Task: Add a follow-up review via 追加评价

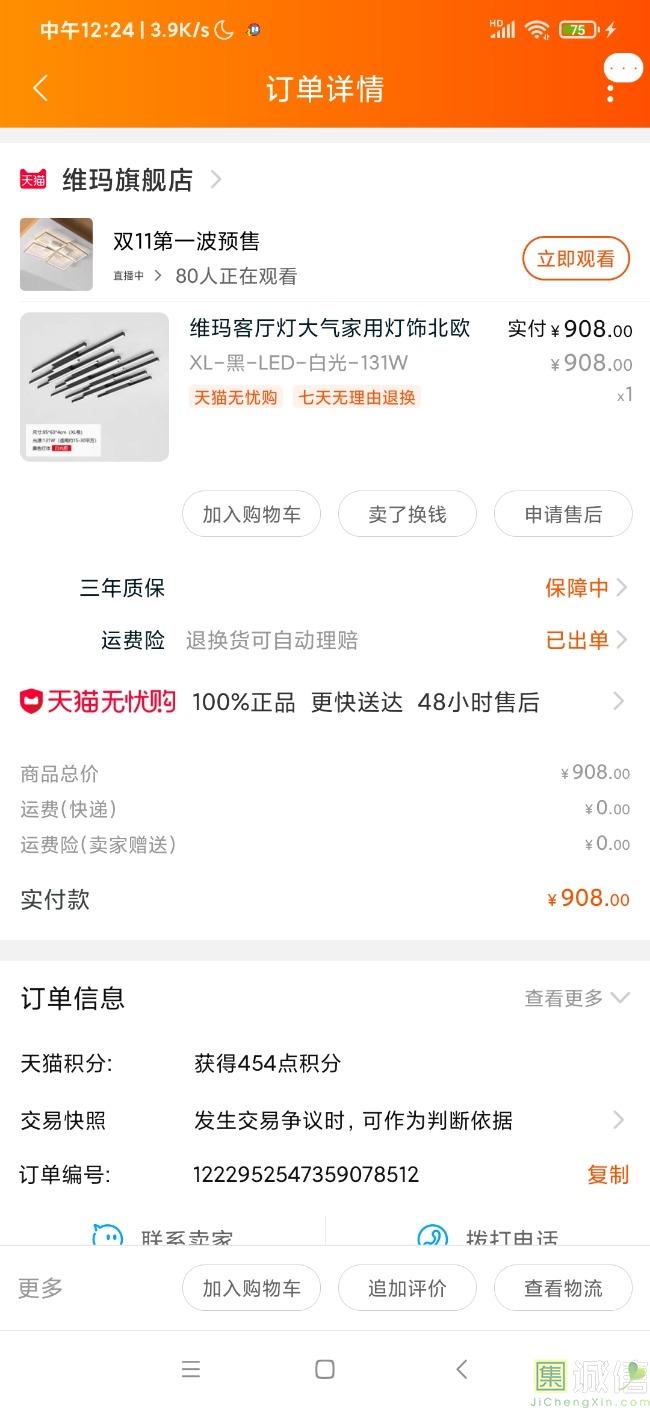Action: (407, 1288)
